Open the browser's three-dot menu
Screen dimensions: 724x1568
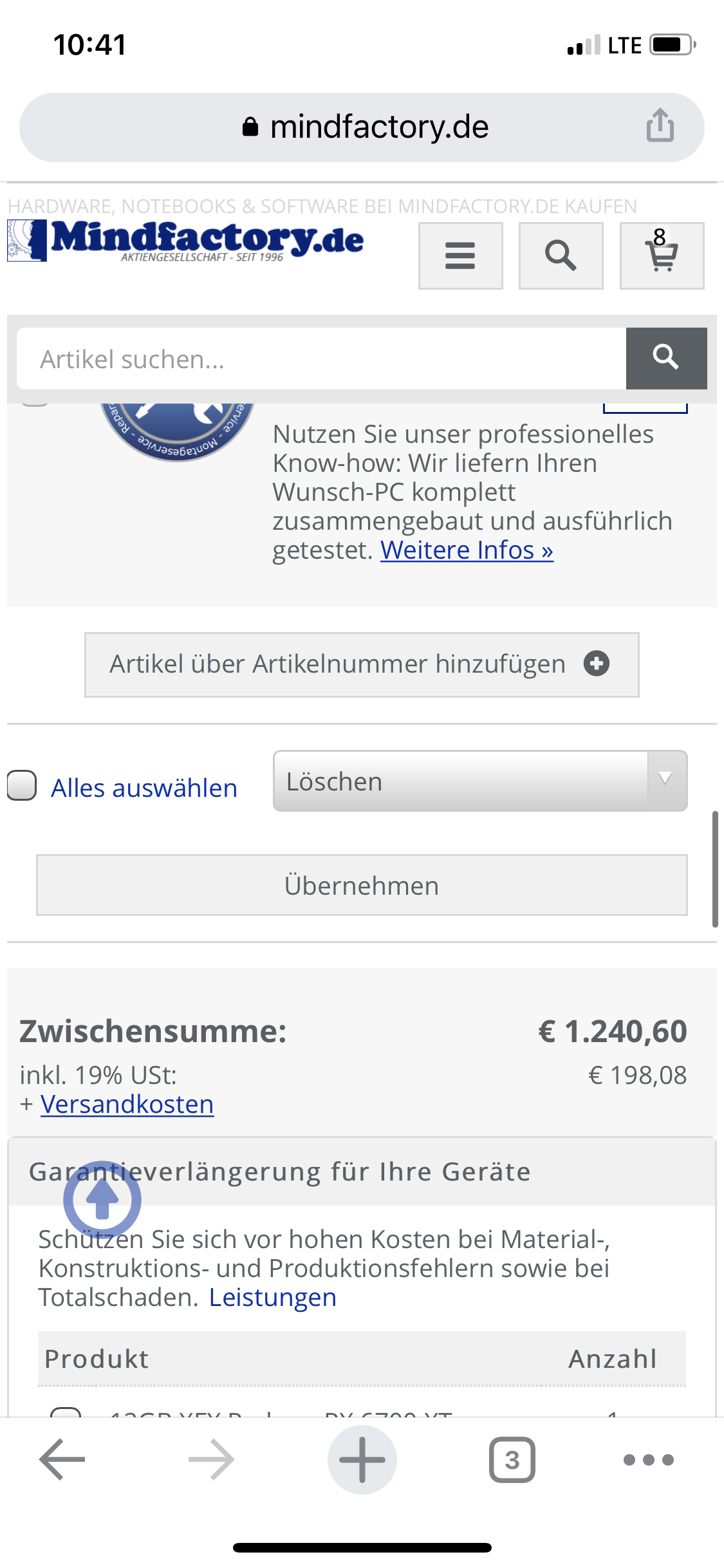pyautogui.click(x=648, y=1459)
